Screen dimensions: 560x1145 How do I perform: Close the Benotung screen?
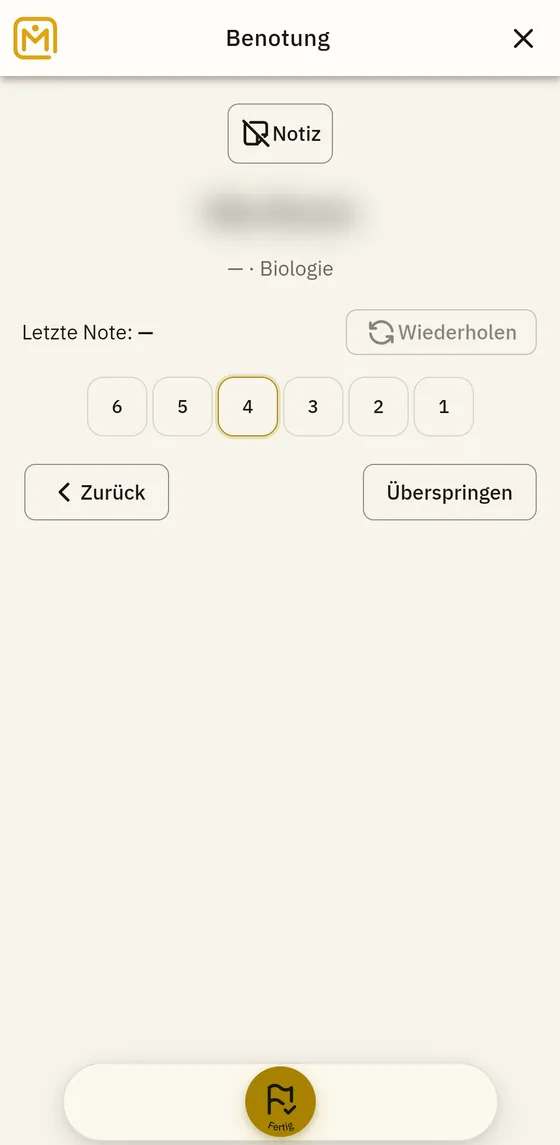coord(523,39)
